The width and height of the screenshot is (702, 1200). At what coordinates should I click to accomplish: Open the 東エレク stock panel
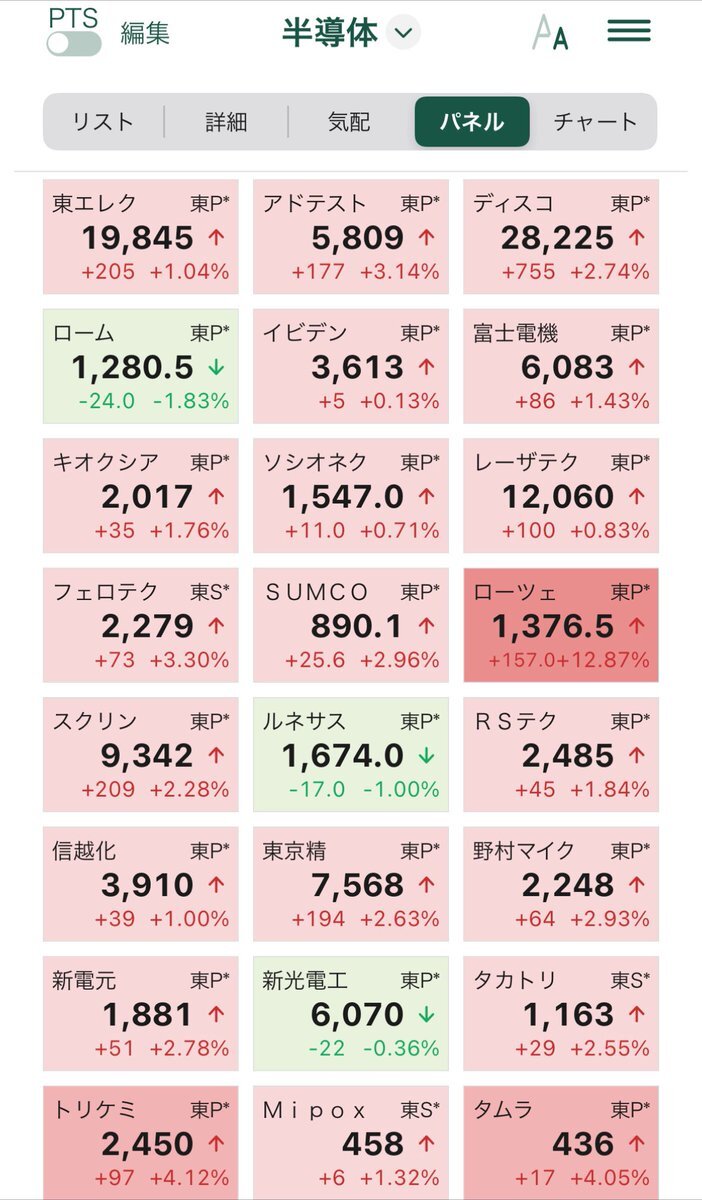click(141, 237)
